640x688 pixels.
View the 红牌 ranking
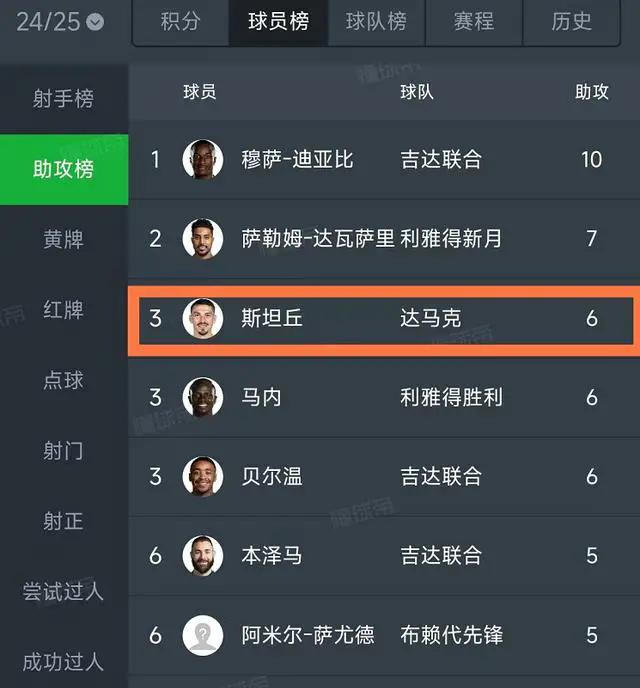click(63, 310)
